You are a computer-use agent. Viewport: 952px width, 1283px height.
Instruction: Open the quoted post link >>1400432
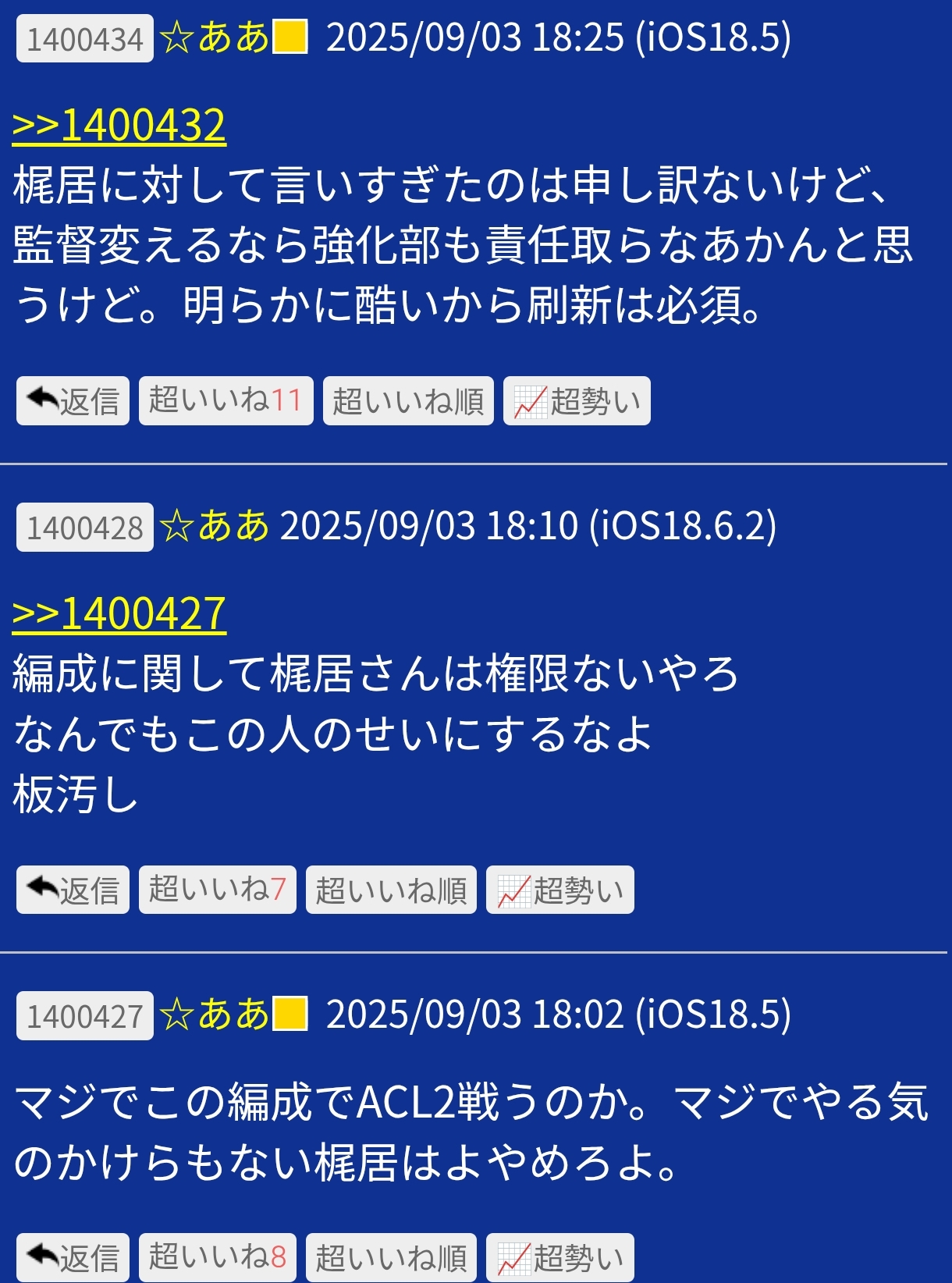[x=119, y=126]
